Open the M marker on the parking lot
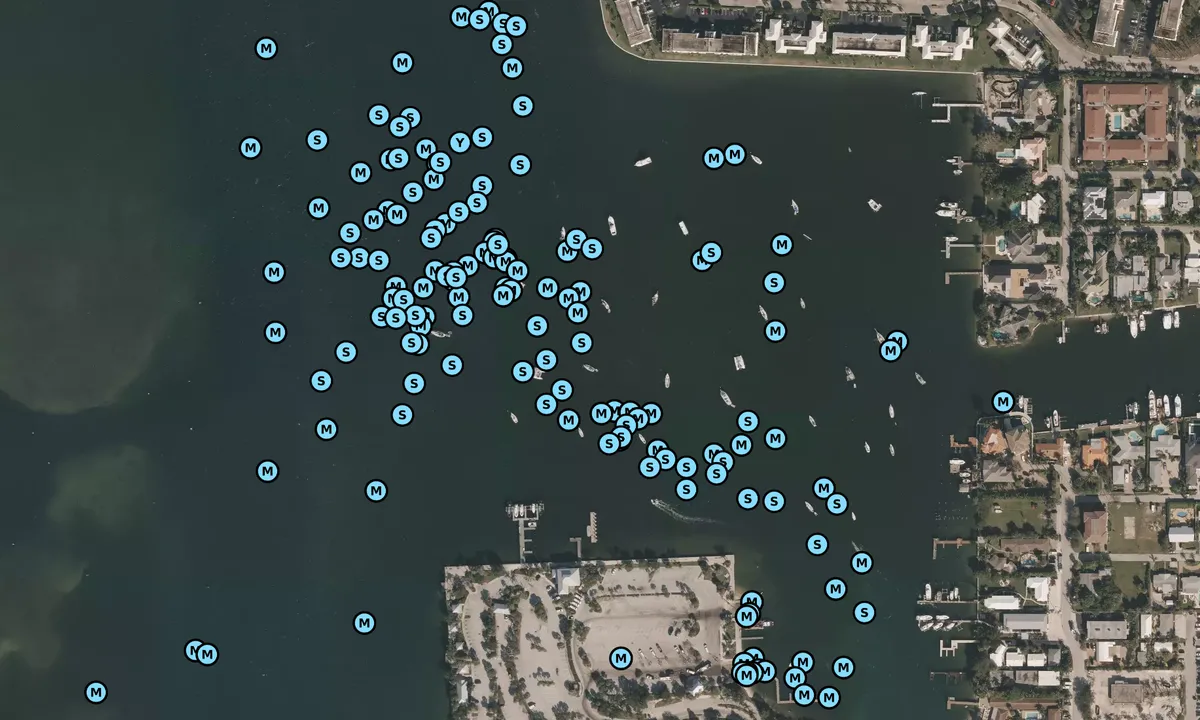The height and width of the screenshot is (720, 1200). 620,658
